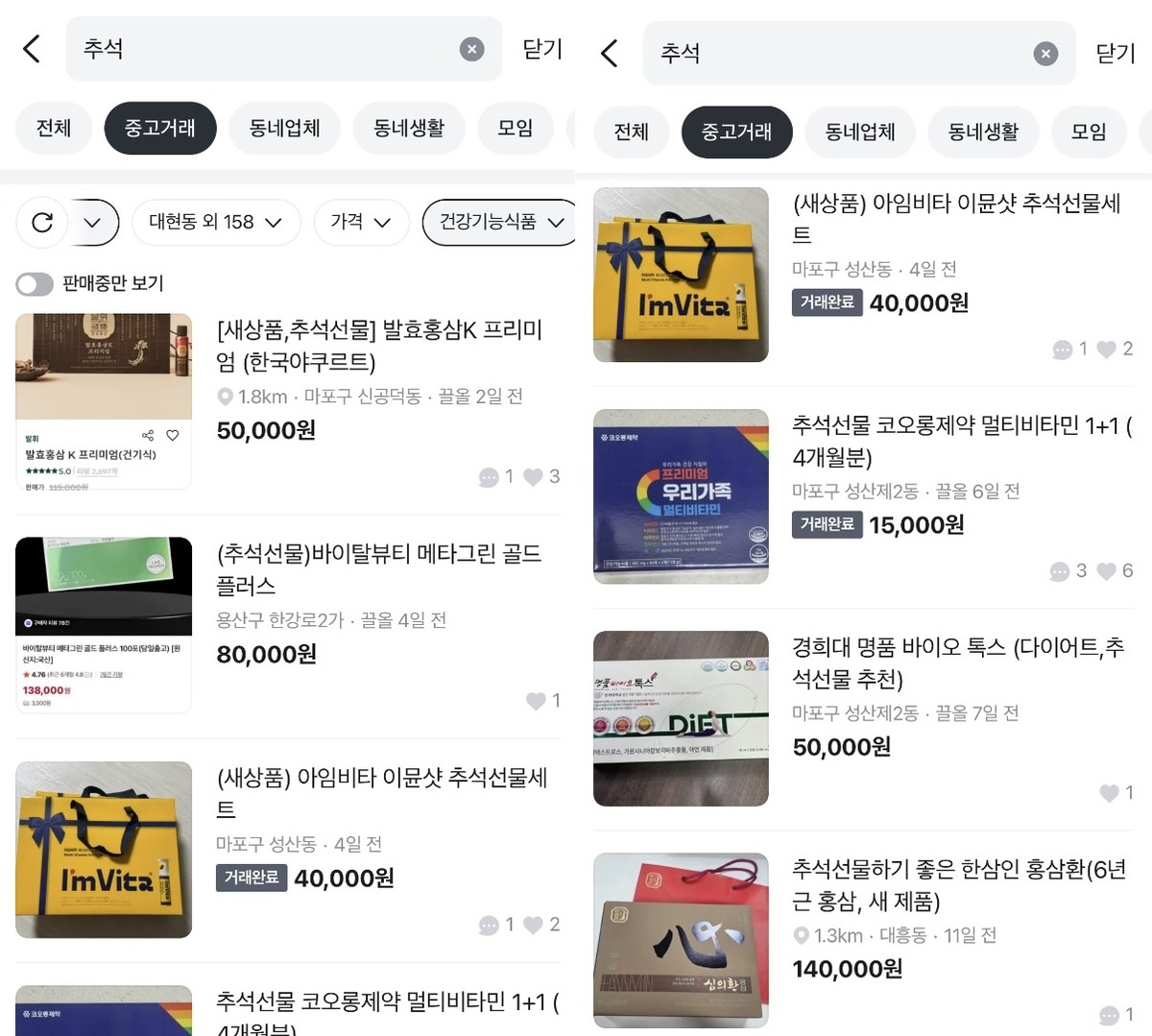Screen dimensions: 1152x1036
Task: Expand the 가격 price filter
Action: tap(360, 223)
